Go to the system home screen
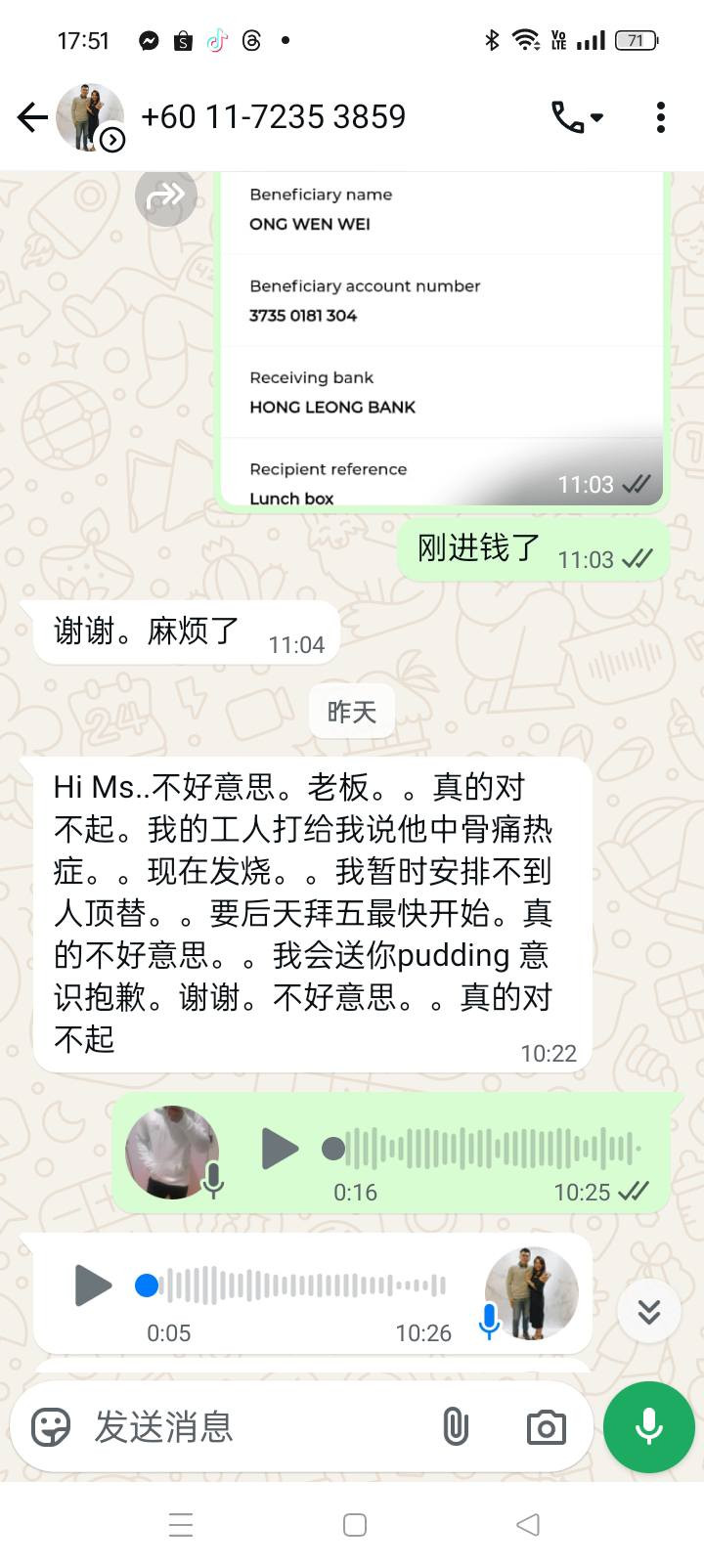The width and height of the screenshot is (704, 1568). [x=355, y=1525]
